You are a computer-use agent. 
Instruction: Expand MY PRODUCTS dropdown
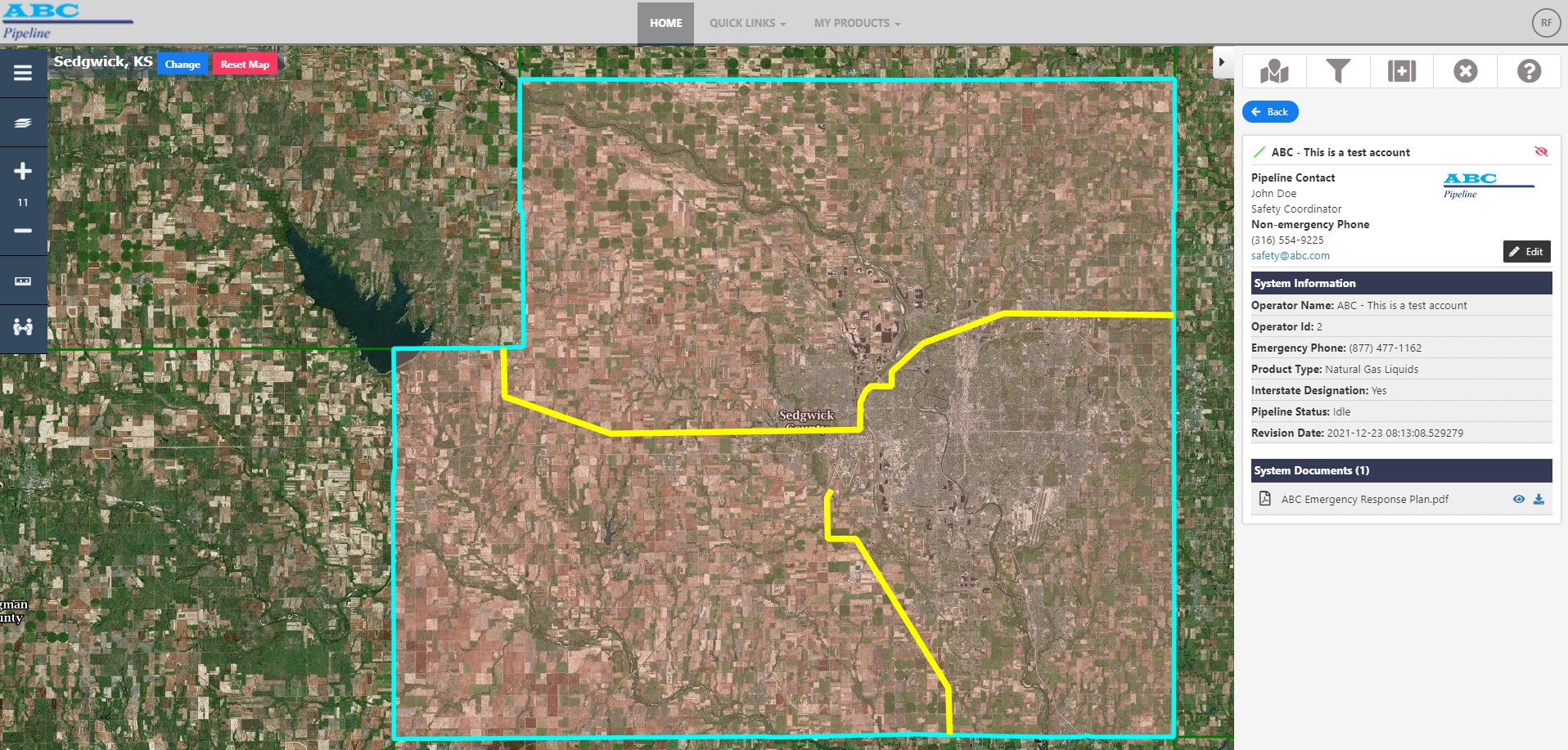click(857, 23)
